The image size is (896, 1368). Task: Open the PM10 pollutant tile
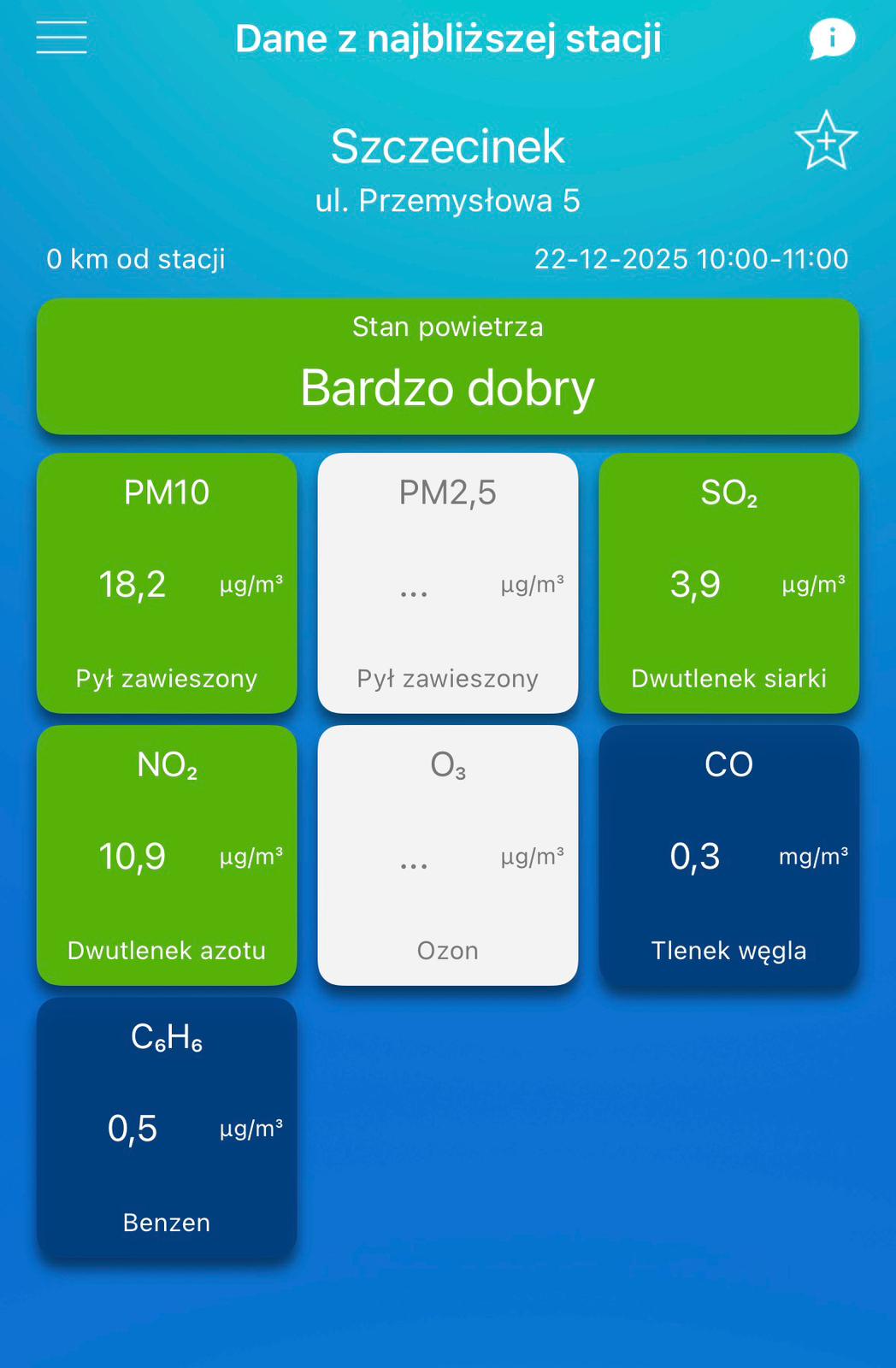[167, 583]
